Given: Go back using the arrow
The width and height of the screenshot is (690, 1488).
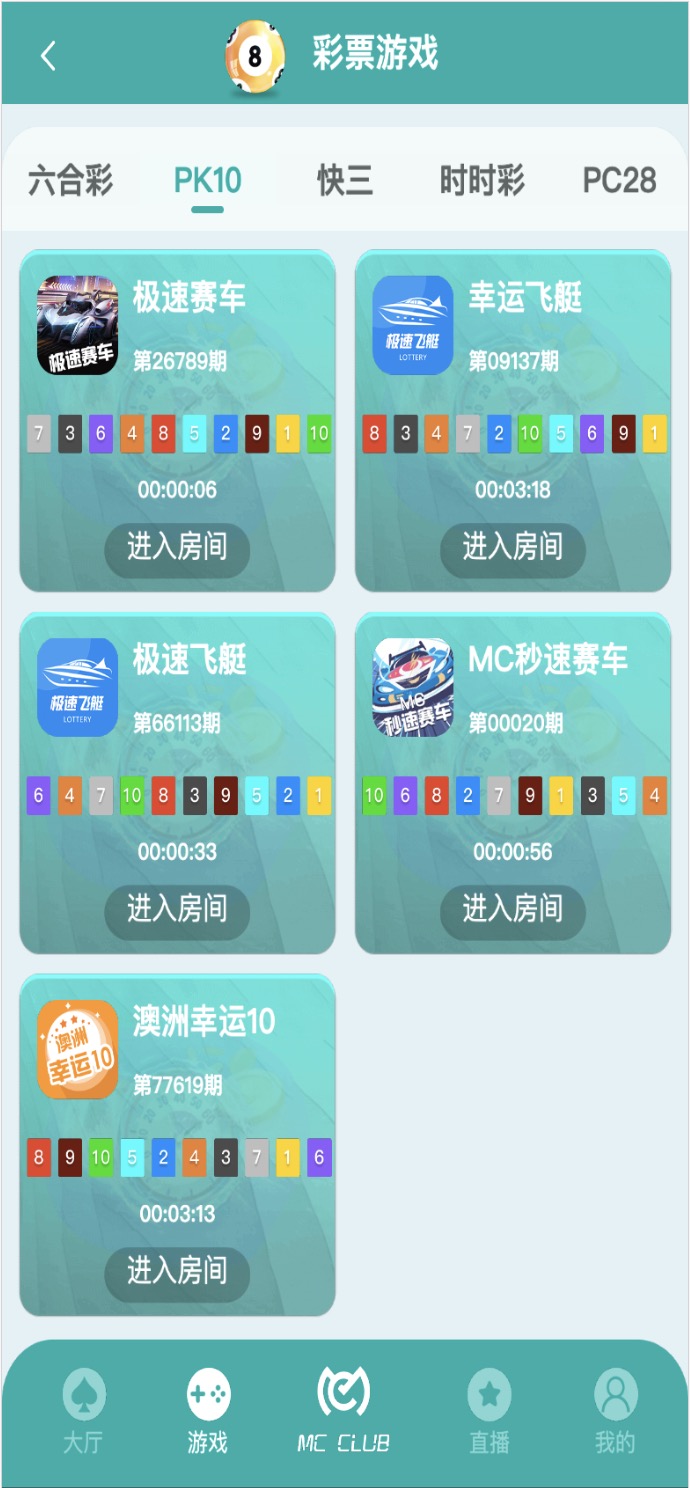Looking at the screenshot, I should (48, 56).
